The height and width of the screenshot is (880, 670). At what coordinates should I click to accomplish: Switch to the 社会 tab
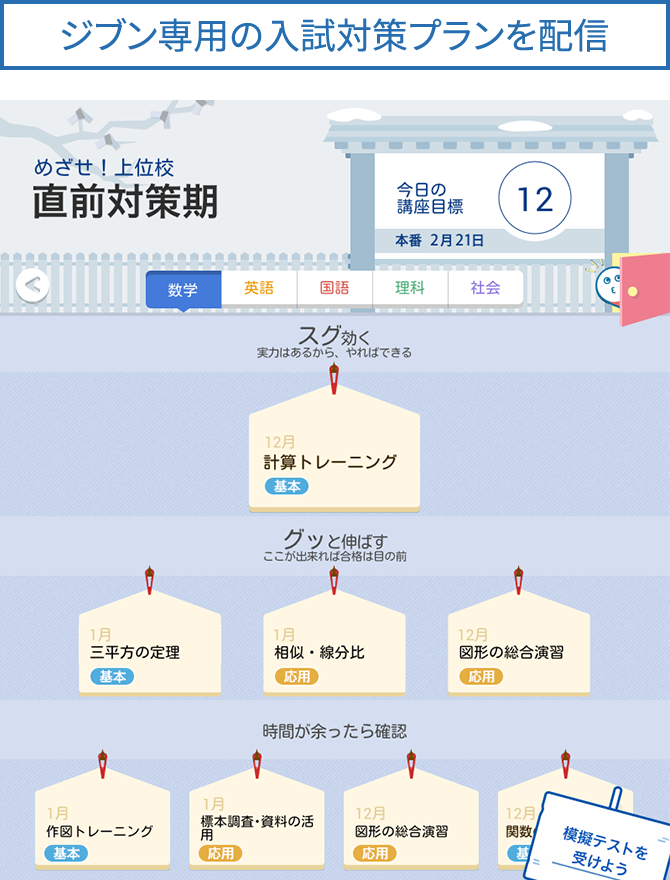tap(486, 289)
